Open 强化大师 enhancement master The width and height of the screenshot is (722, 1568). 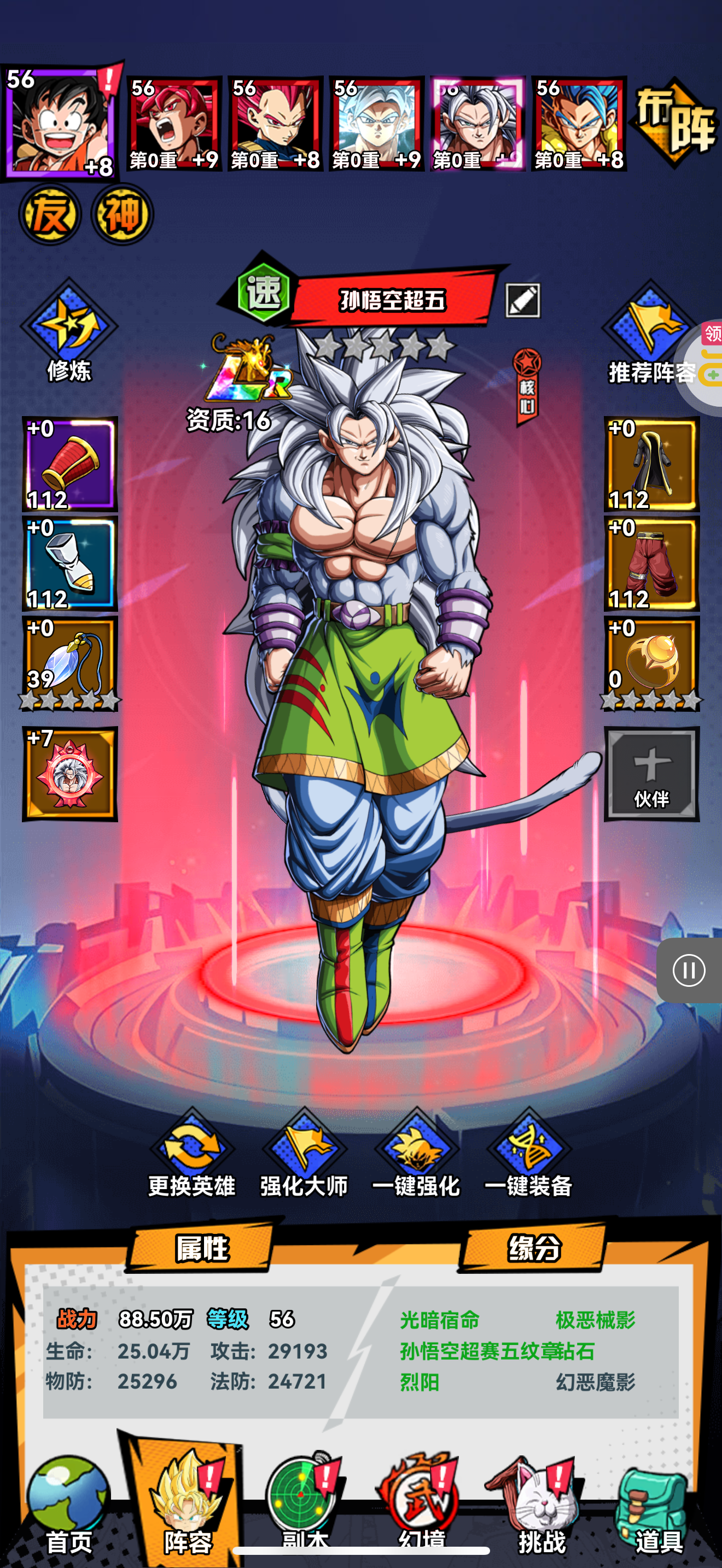coord(304,1154)
